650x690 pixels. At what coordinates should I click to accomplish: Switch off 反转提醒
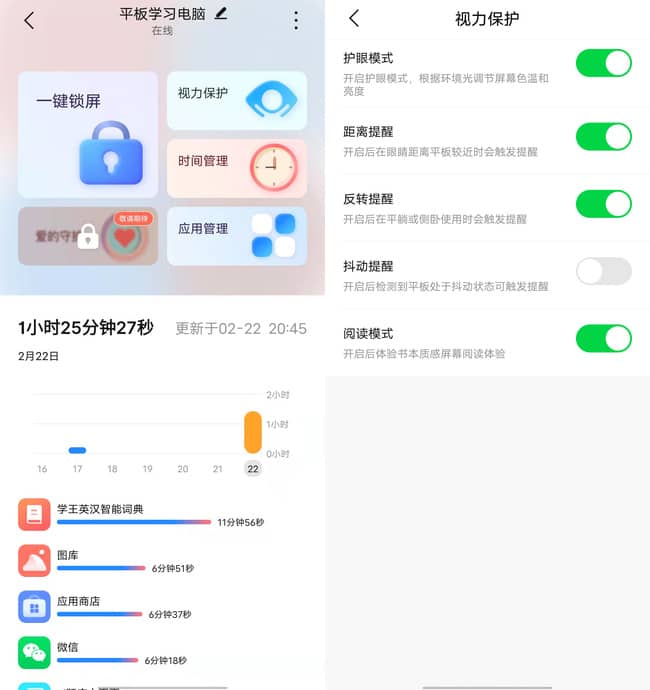(x=603, y=203)
